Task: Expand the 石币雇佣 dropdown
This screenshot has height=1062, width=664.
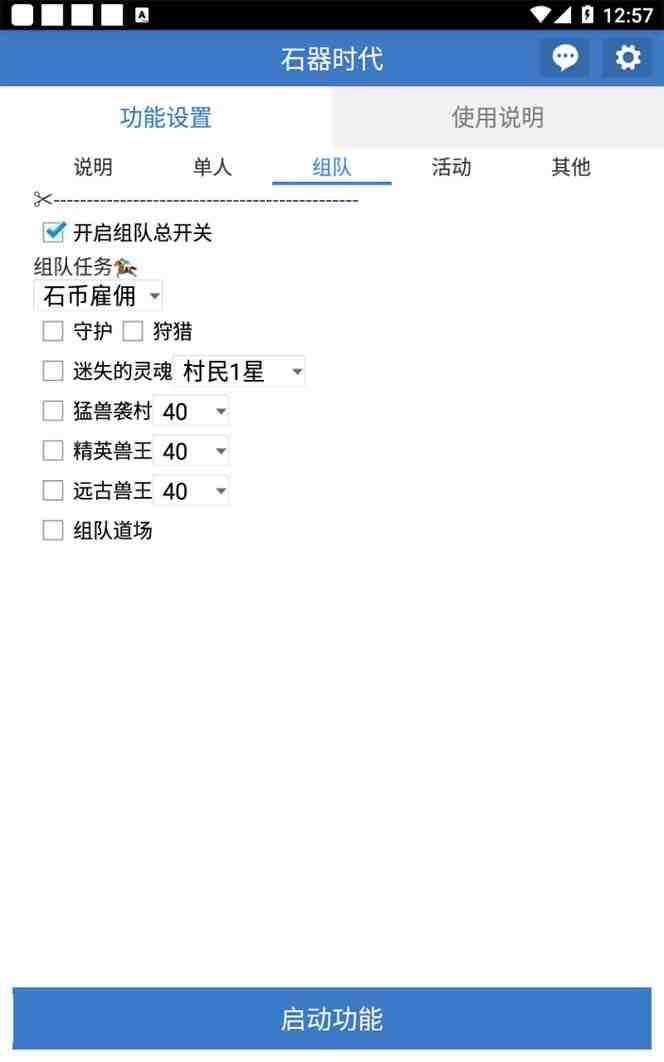Action: coord(98,296)
